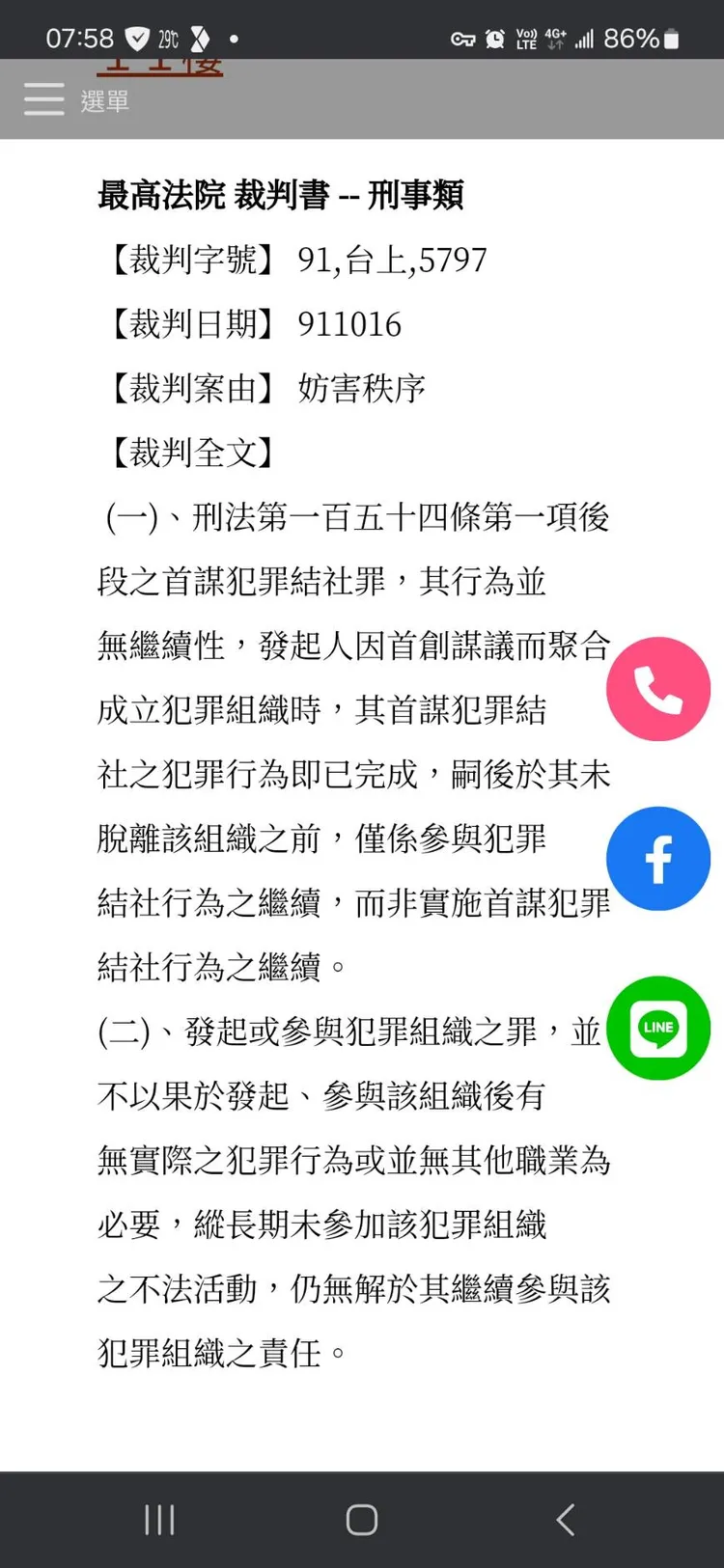Tap the 最高法院 裁判書 刑事類 heading
The height and width of the screenshot is (1568, 724).
[x=280, y=195]
